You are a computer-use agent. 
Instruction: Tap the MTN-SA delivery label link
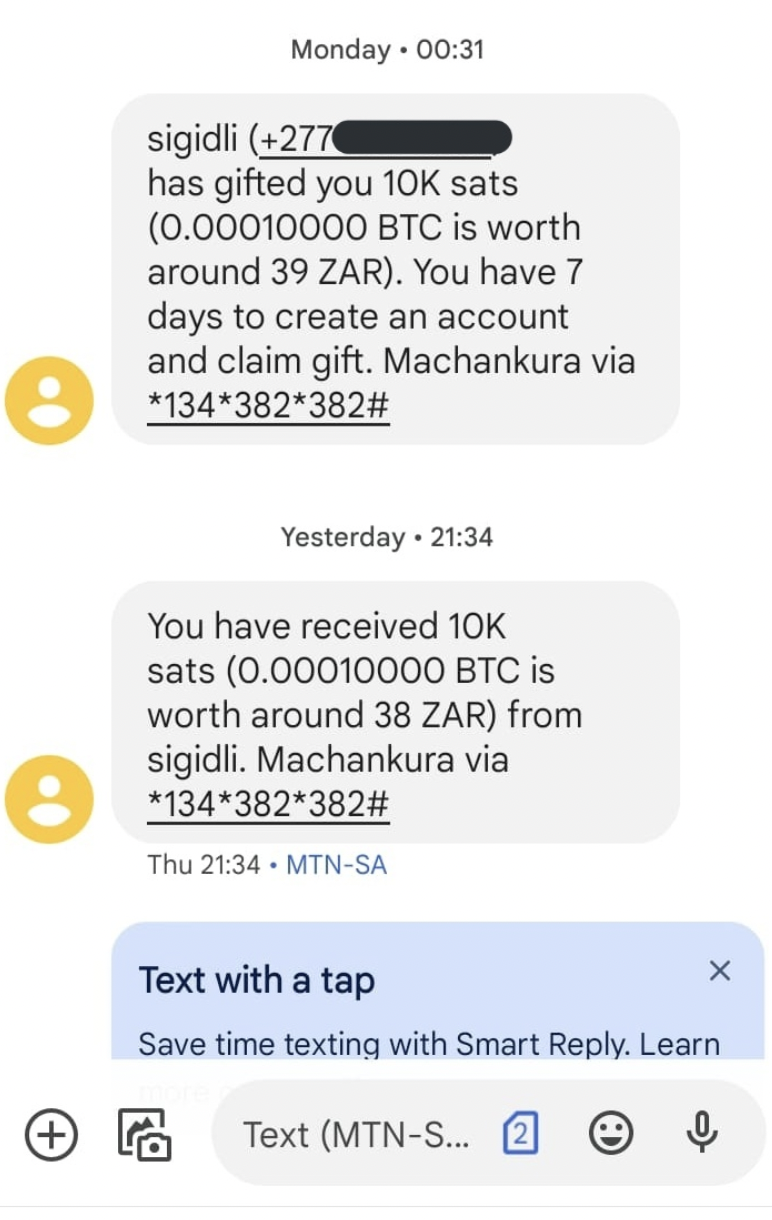click(x=335, y=864)
